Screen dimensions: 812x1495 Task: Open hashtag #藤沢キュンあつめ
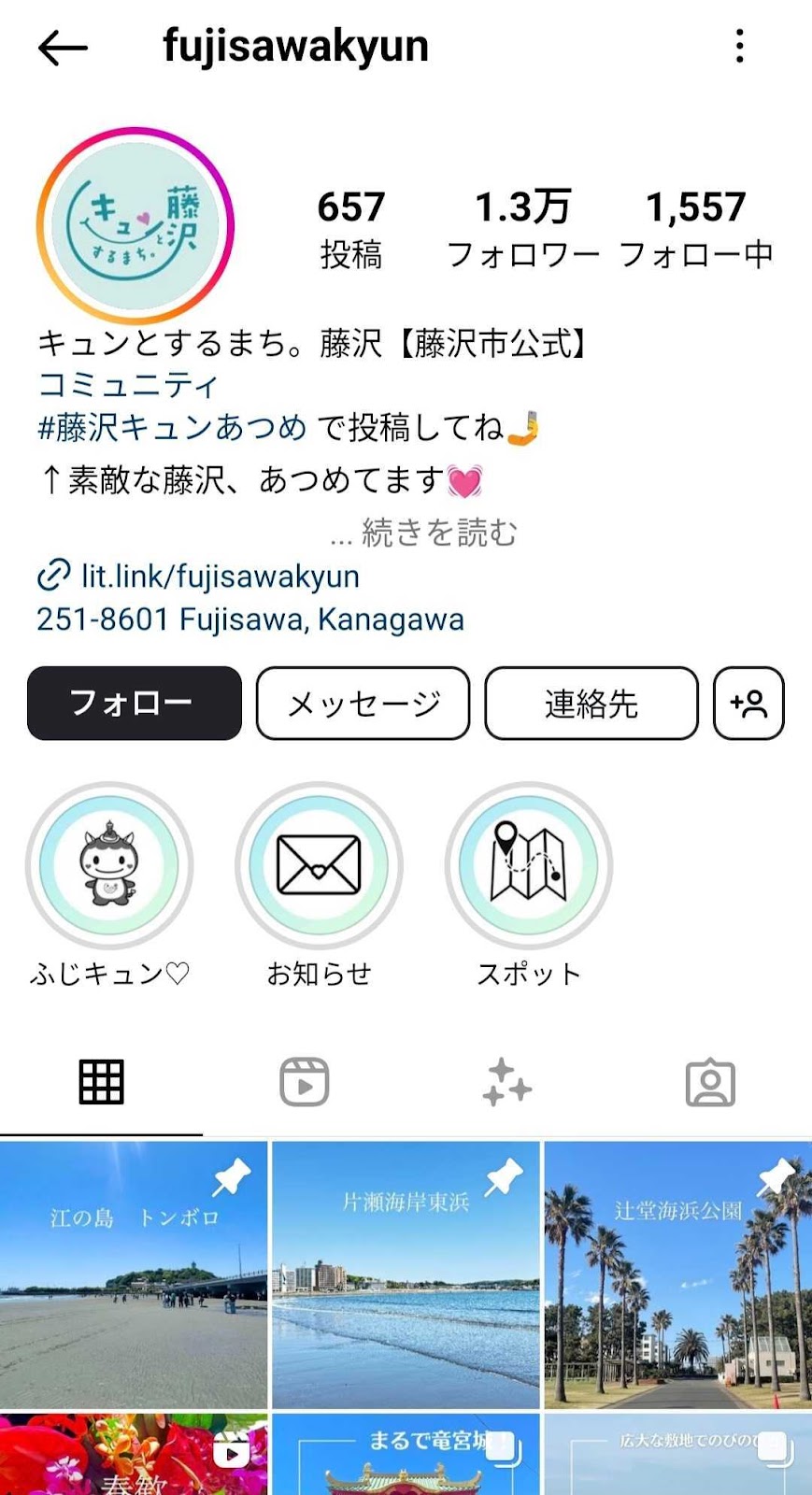click(172, 427)
